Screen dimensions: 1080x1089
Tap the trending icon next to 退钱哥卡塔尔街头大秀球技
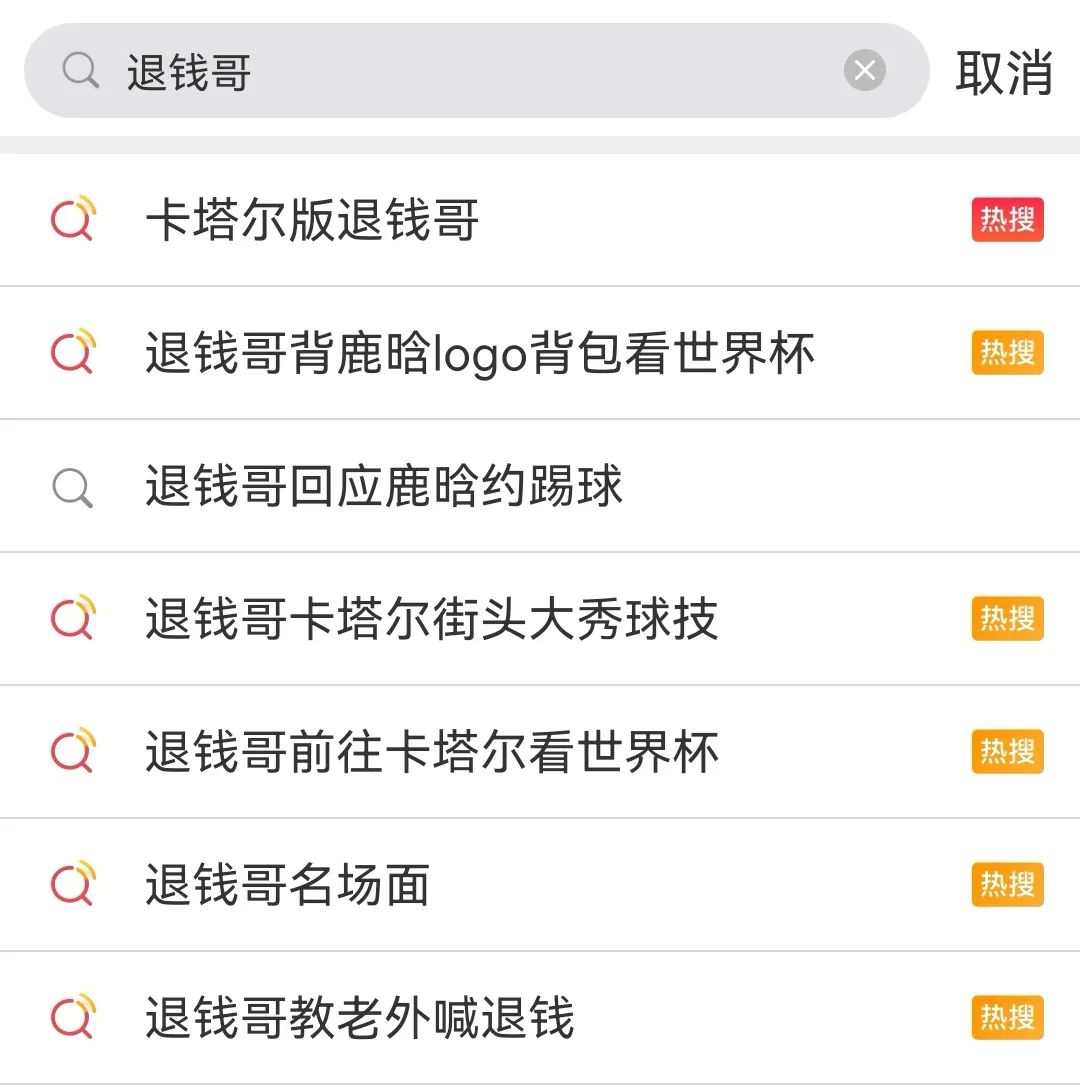[x=72, y=619]
